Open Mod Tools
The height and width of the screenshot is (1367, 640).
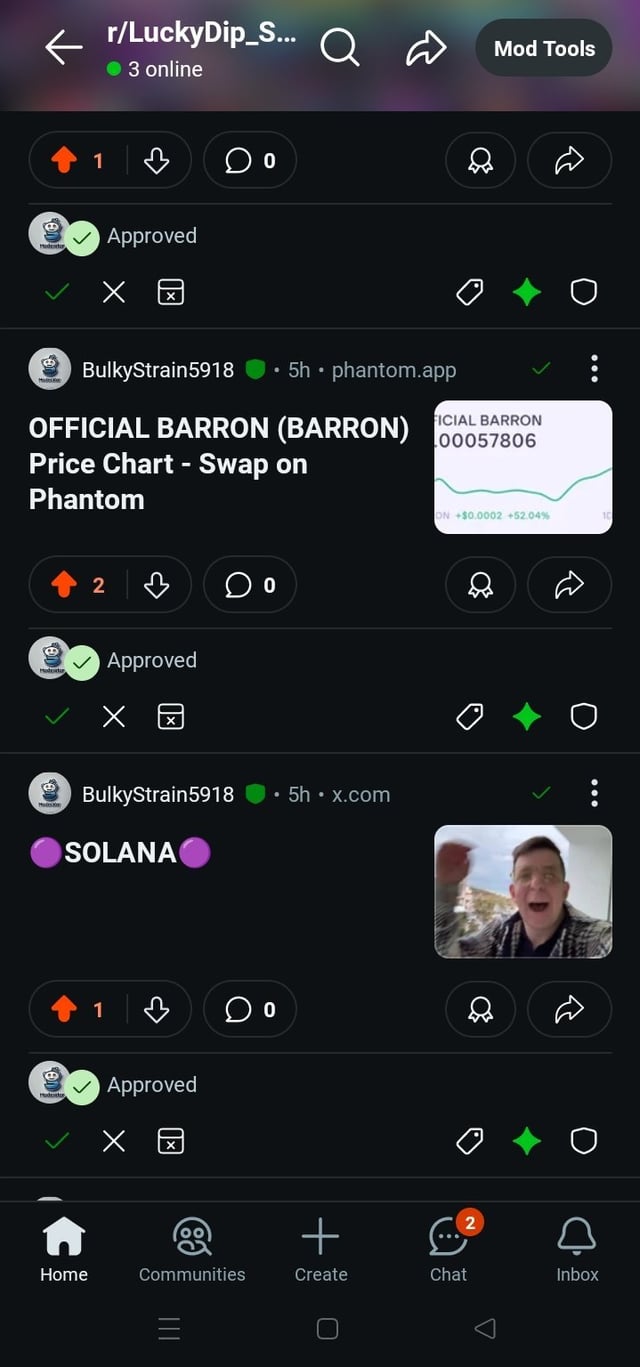point(544,48)
